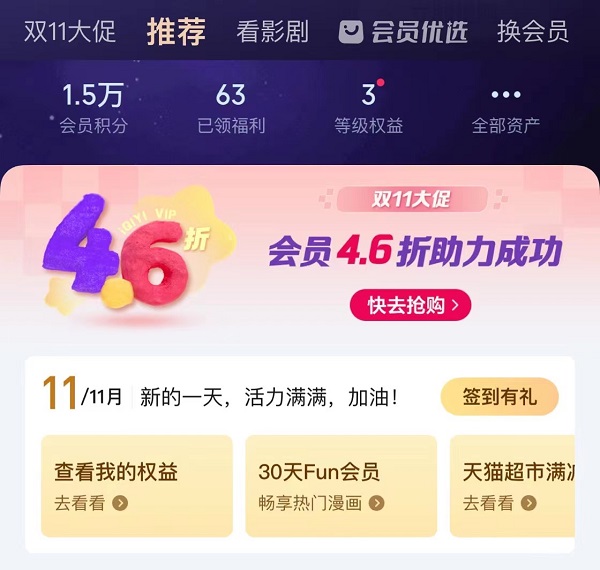Switch to the 双11大促 tab

(70, 32)
